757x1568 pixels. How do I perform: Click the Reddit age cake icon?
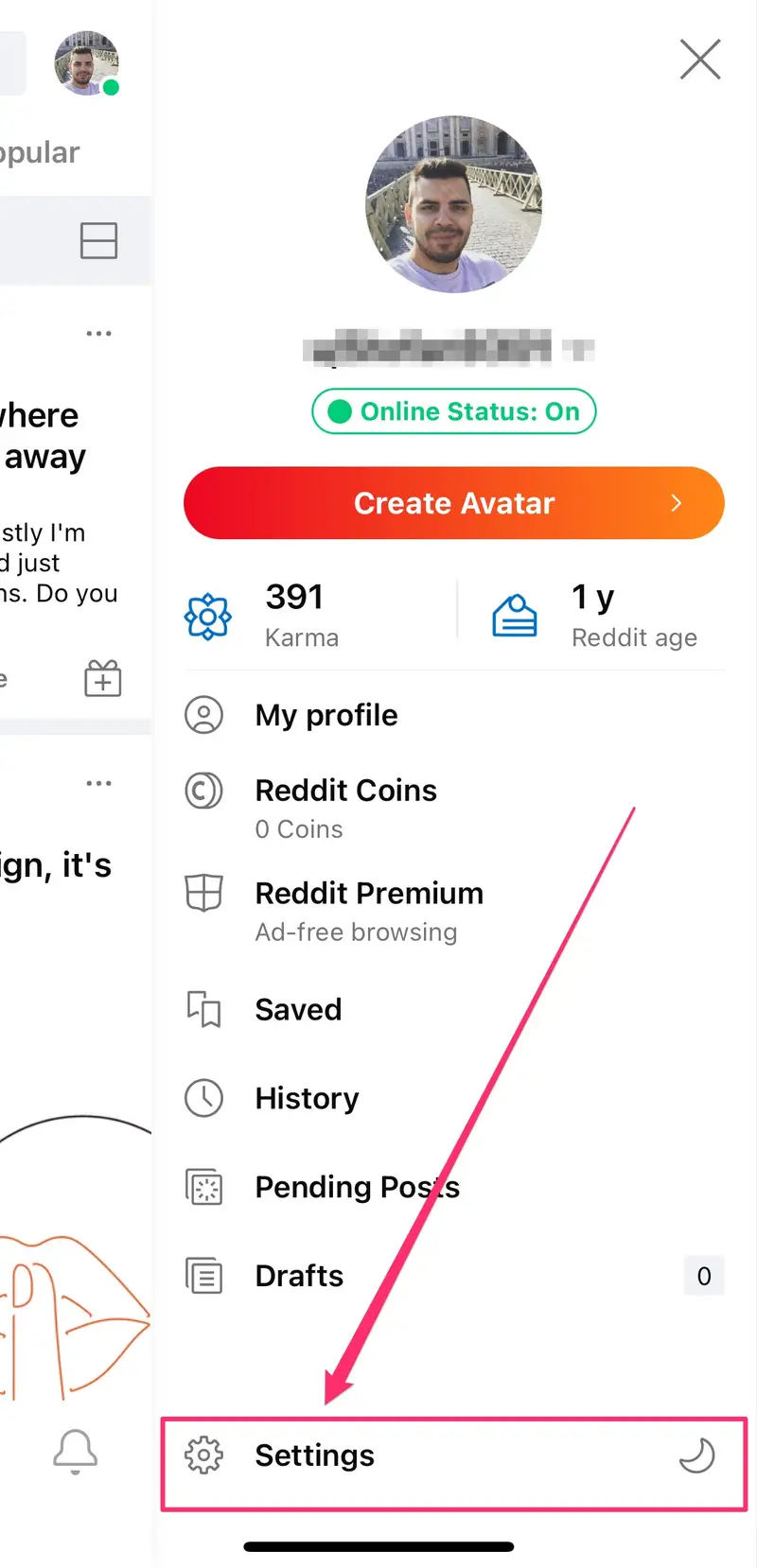point(515,613)
